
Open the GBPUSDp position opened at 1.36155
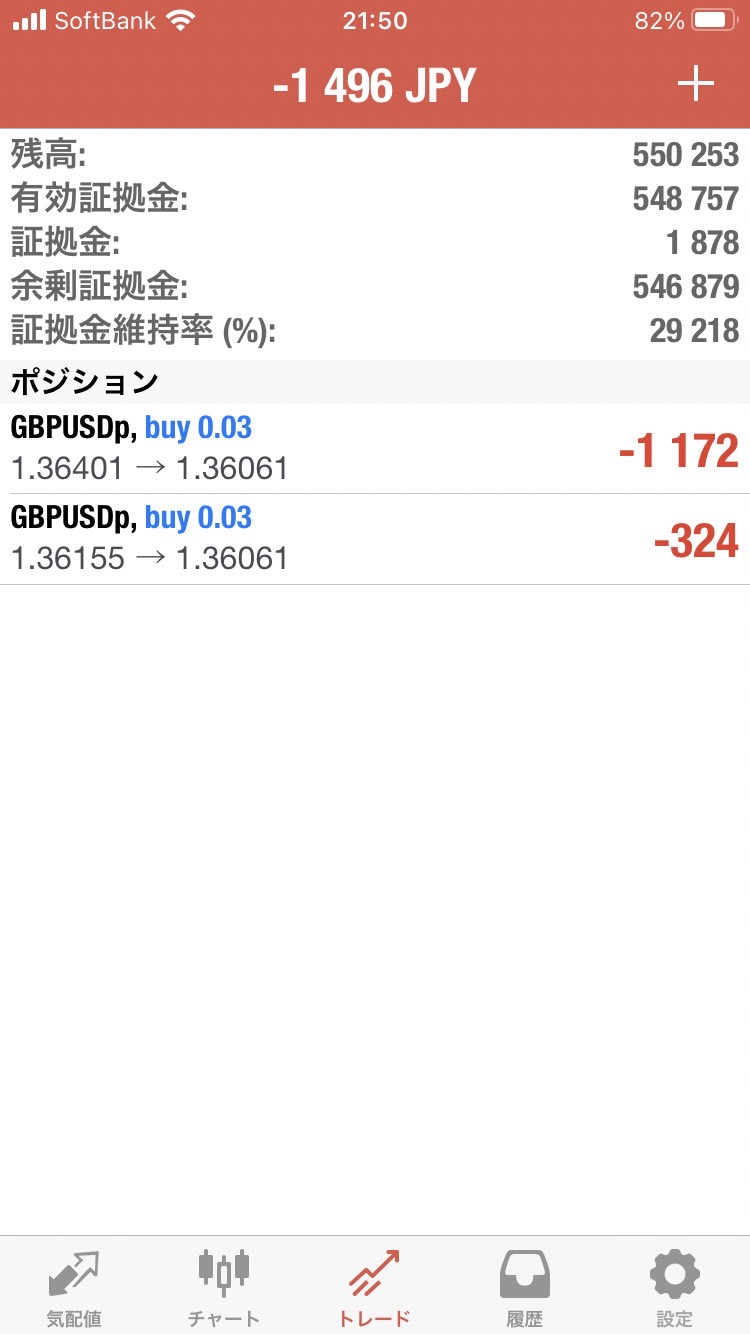pyautogui.click(x=375, y=539)
